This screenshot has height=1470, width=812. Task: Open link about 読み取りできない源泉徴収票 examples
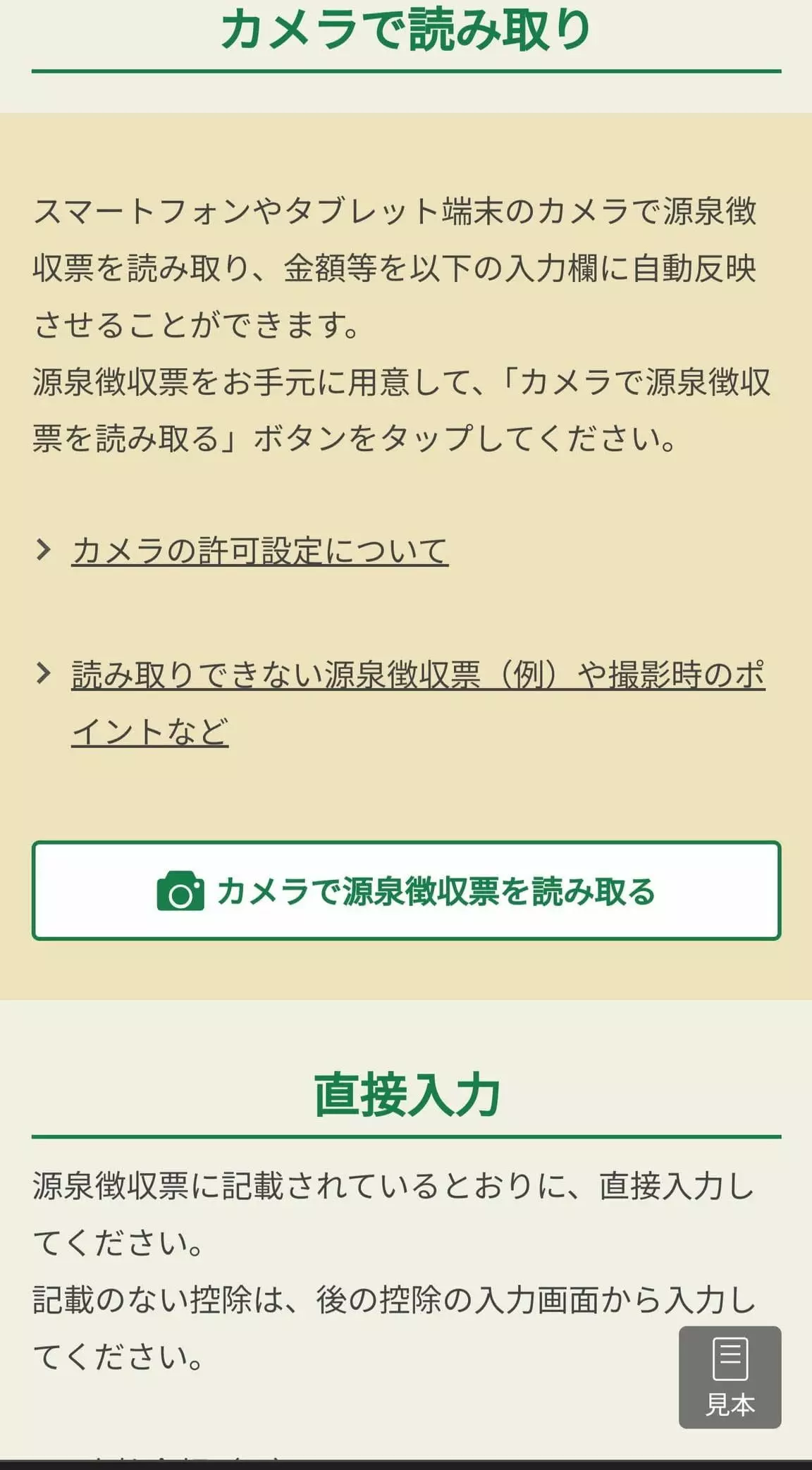click(418, 703)
